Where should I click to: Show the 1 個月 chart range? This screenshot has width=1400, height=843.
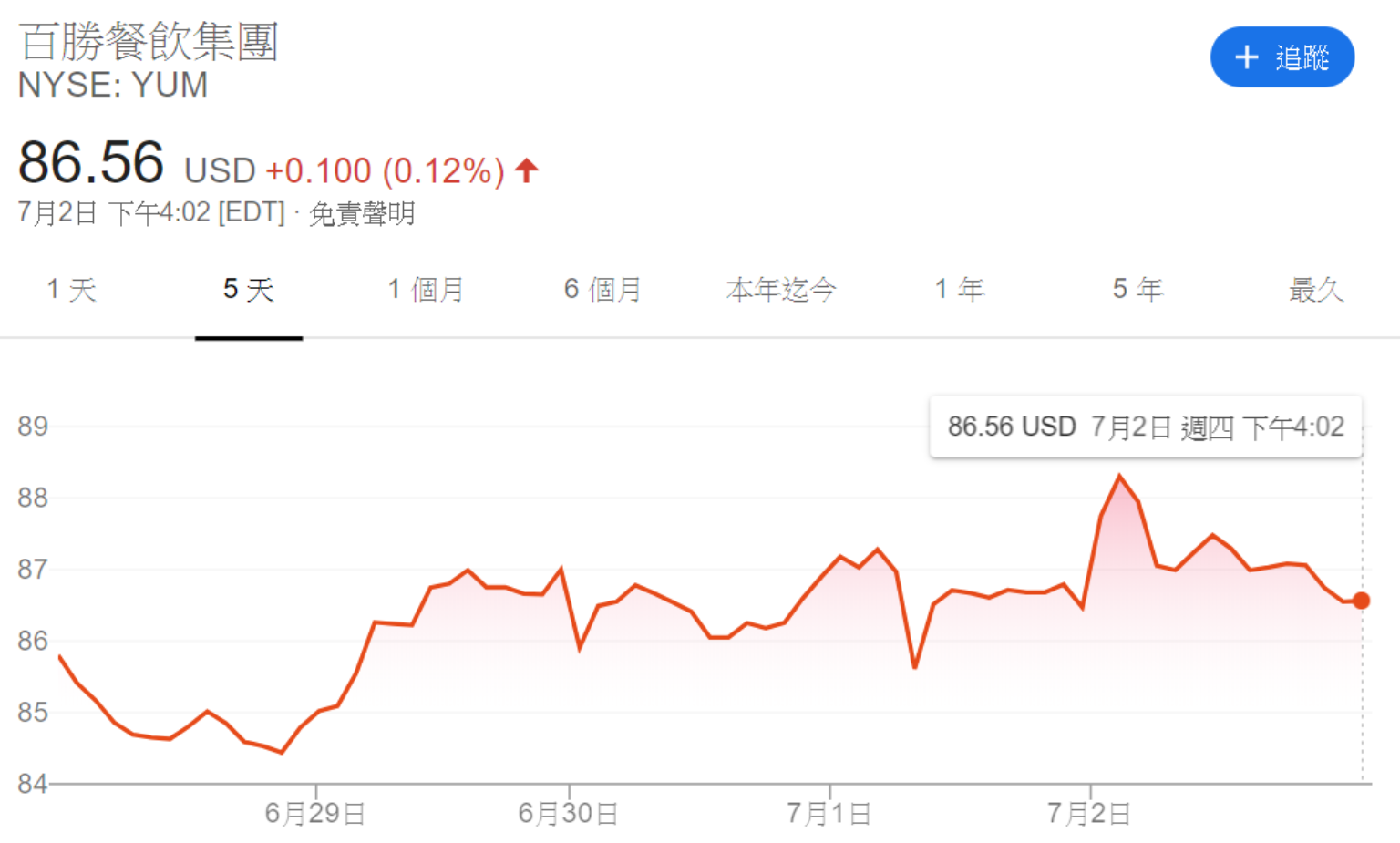[x=426, y=290]
